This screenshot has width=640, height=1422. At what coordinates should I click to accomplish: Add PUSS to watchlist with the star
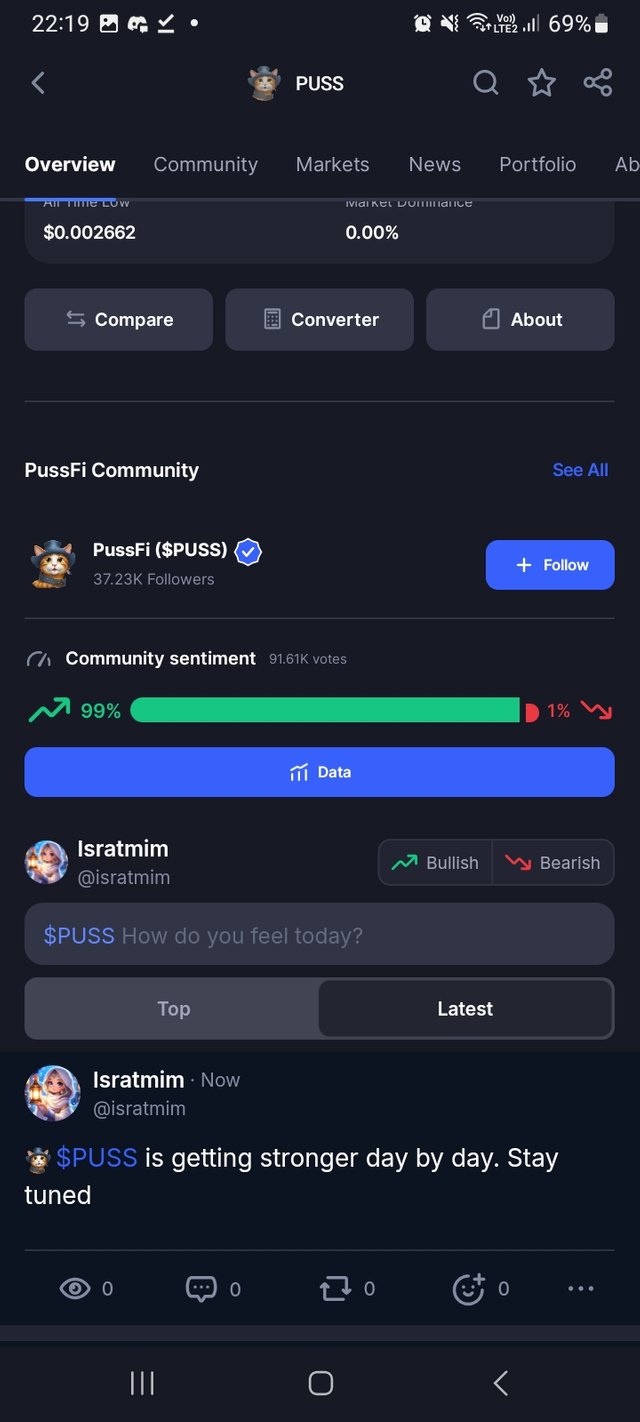pyautogui.click(x=541, y=83)
